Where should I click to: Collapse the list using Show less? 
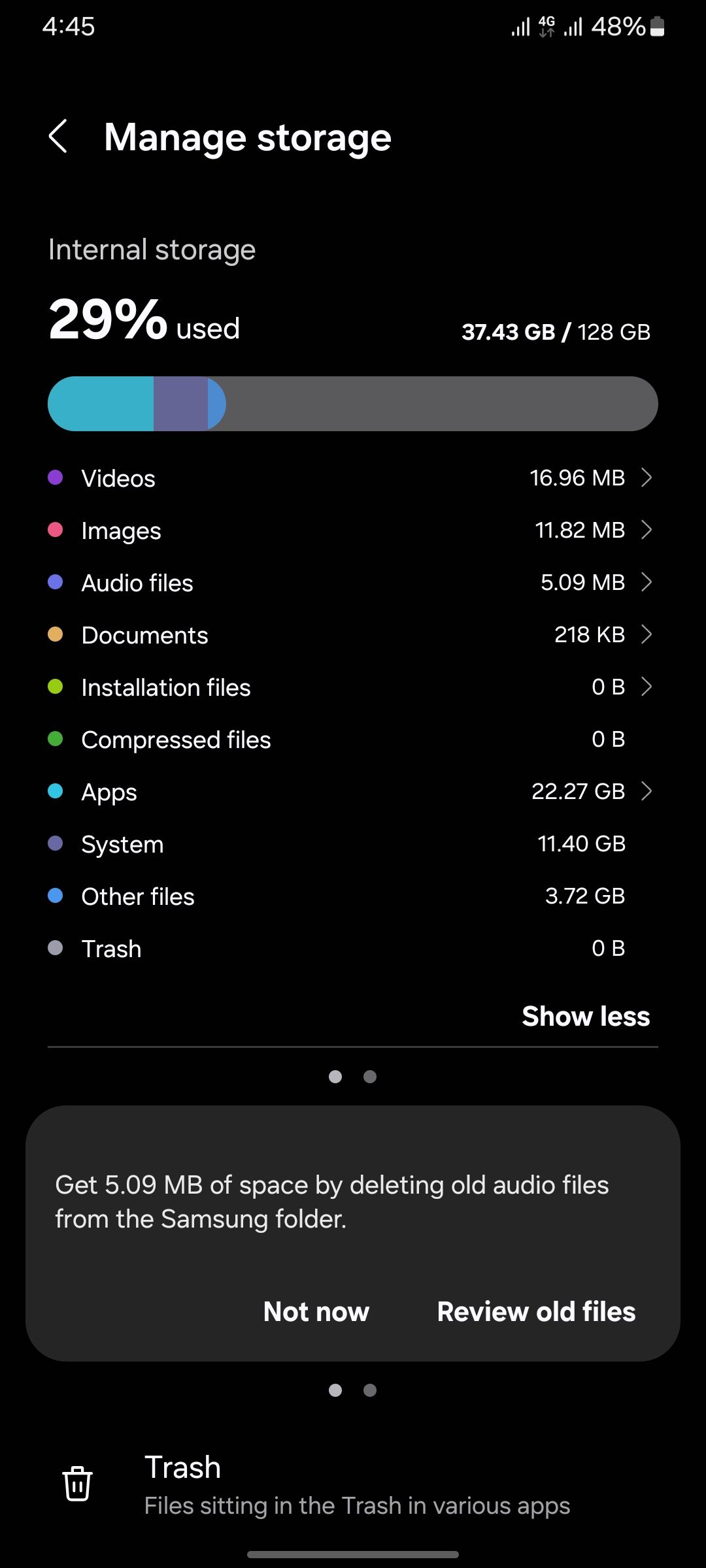coord(585,1016)
